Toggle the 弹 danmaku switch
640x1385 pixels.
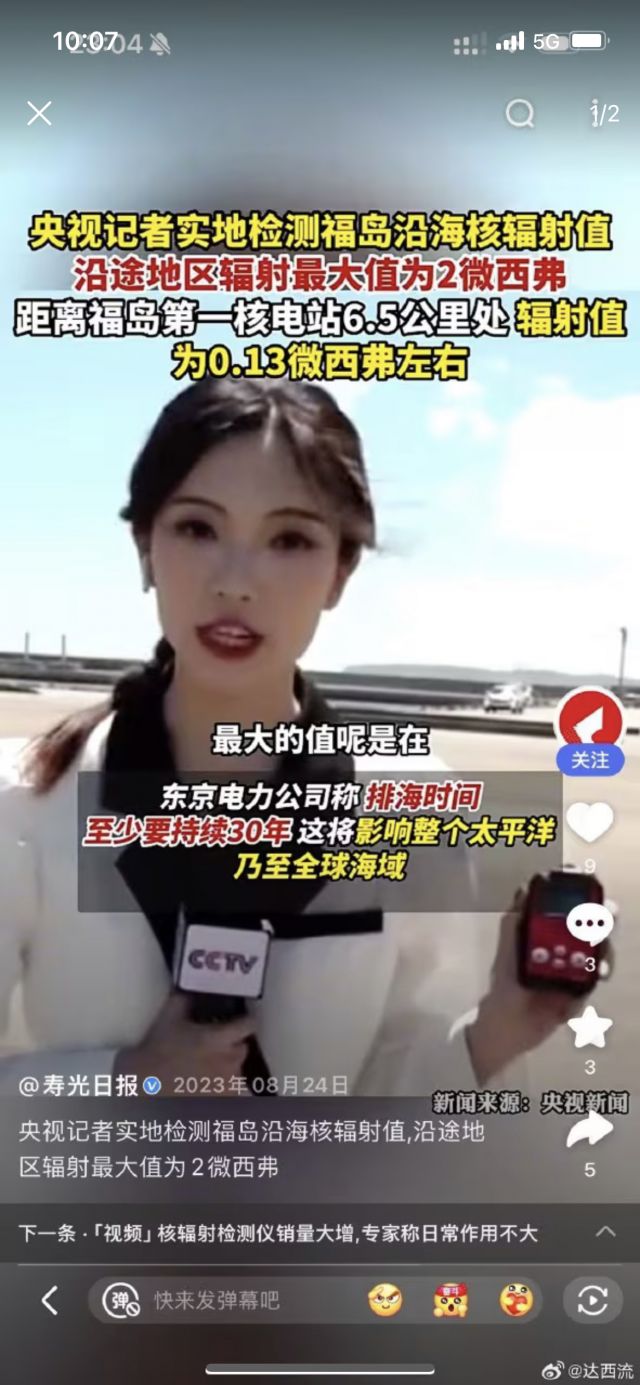coord(121,1301)
